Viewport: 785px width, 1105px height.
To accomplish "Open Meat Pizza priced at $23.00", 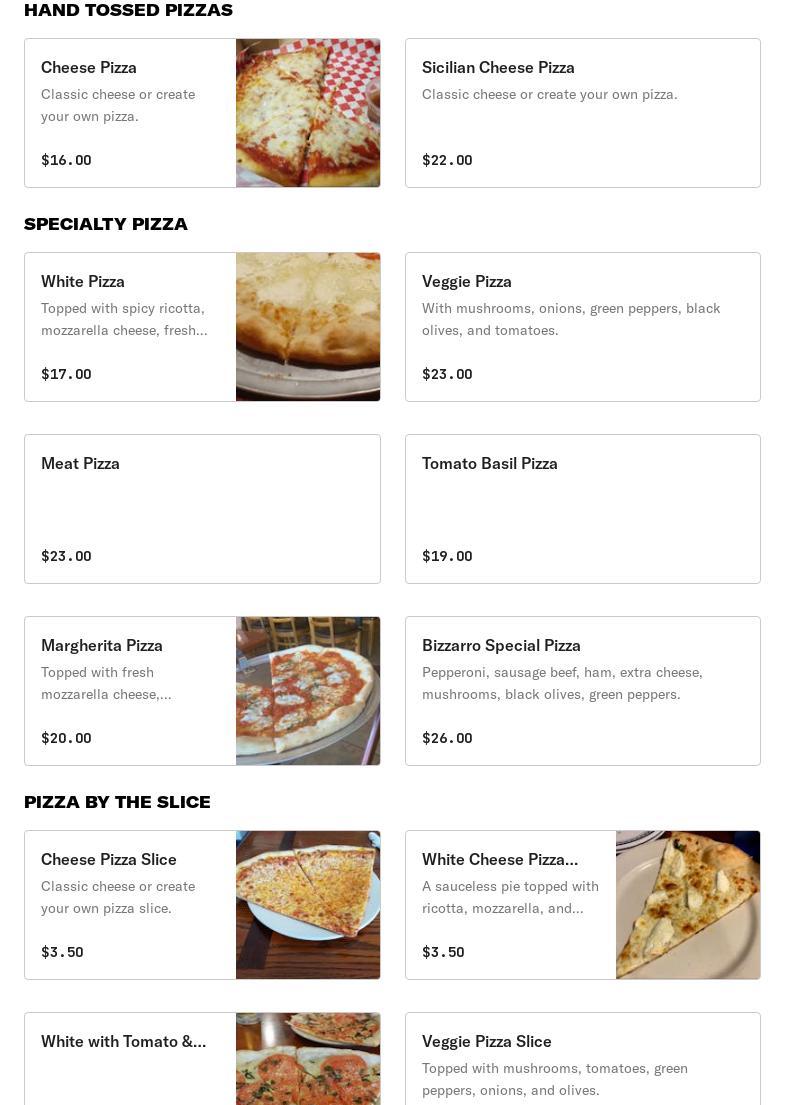I will tap(202, 509).
